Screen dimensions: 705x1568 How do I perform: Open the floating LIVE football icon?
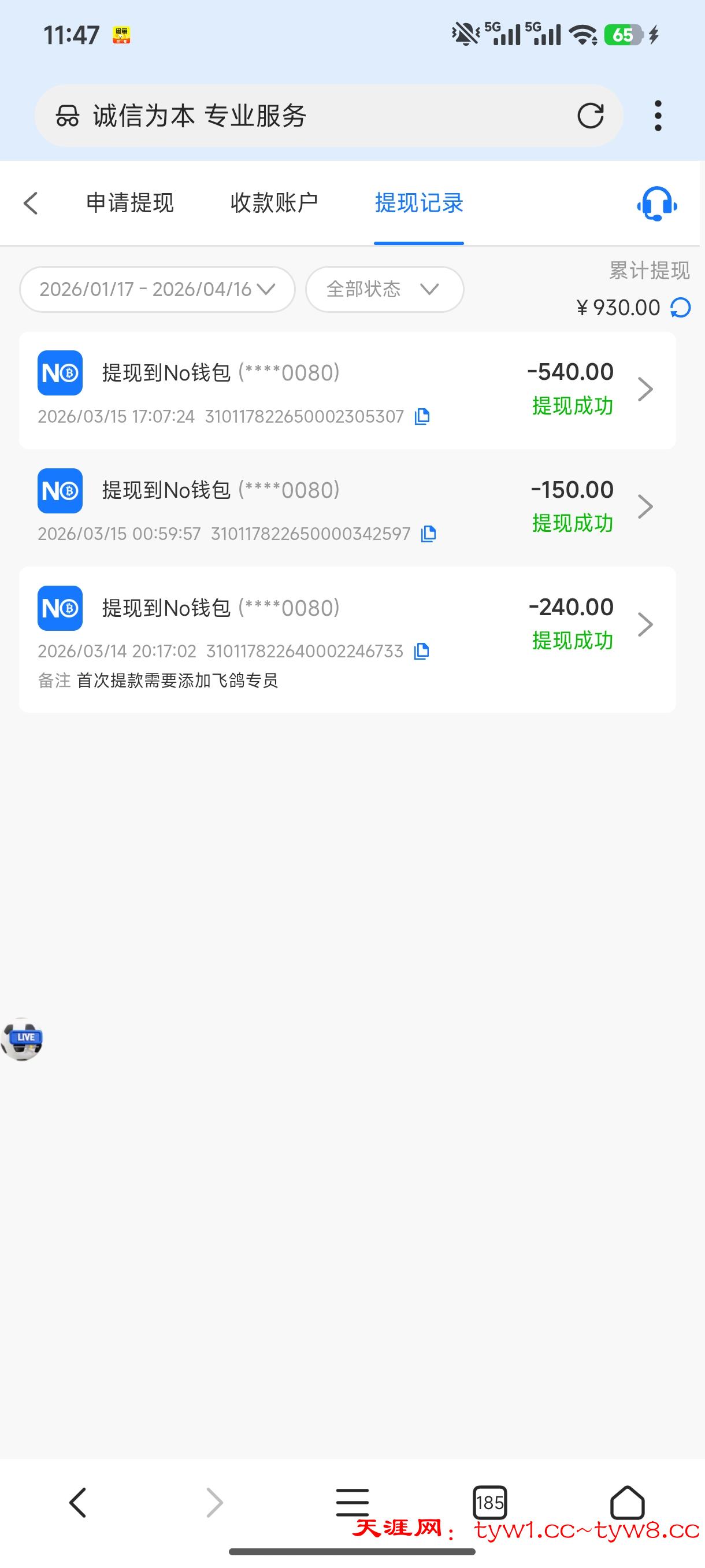click(x=23, y=1039)
